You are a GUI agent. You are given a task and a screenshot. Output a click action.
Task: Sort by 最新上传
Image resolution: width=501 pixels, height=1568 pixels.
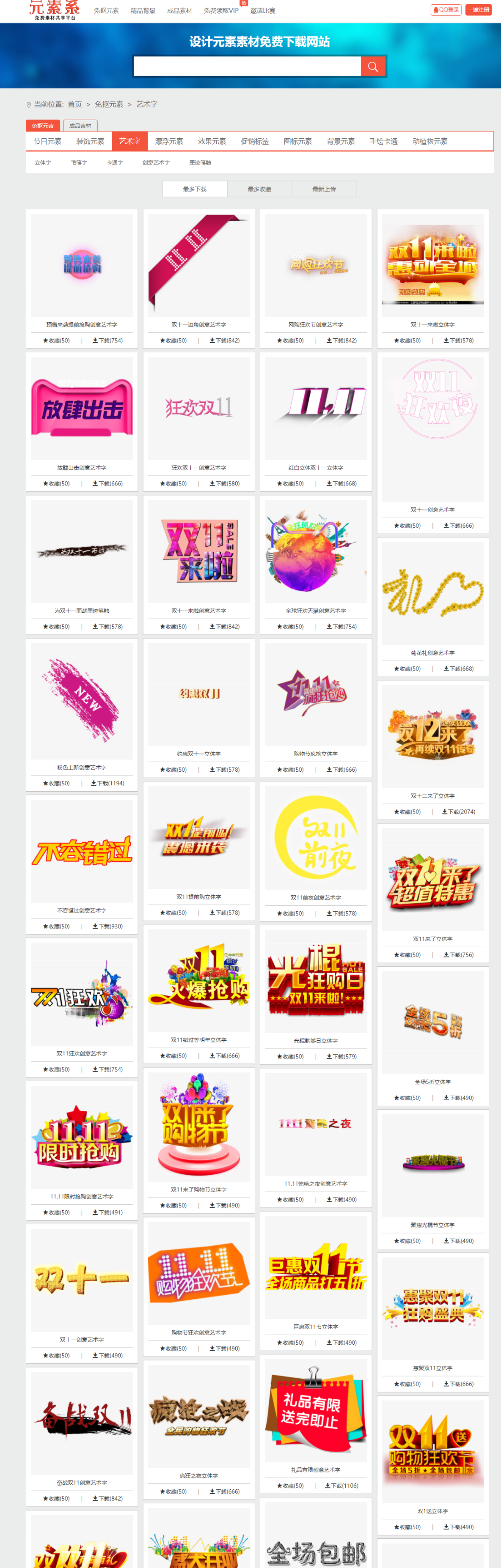coord(324,189)
